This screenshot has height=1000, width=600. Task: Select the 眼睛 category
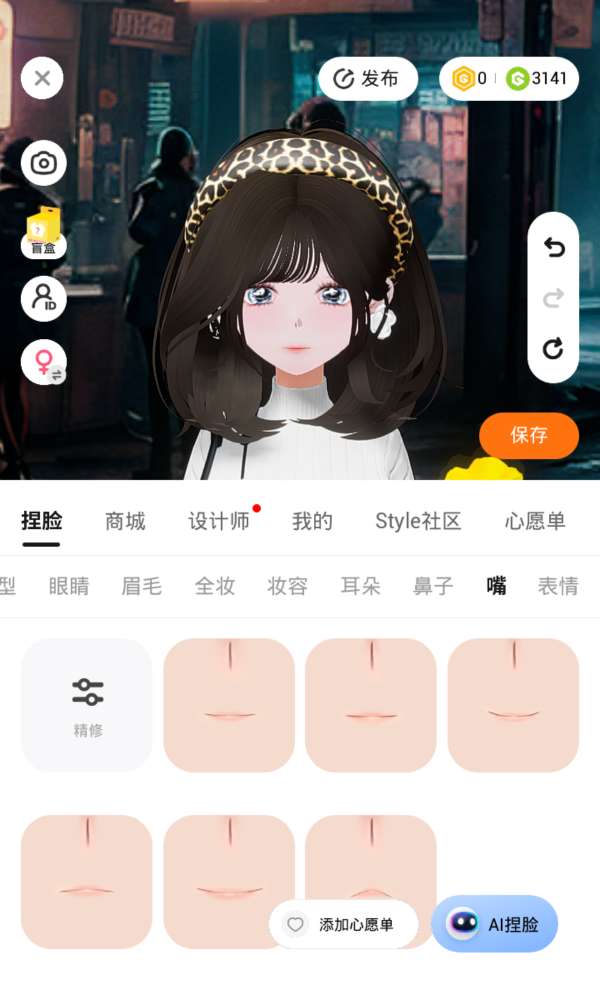click(69, 586)
